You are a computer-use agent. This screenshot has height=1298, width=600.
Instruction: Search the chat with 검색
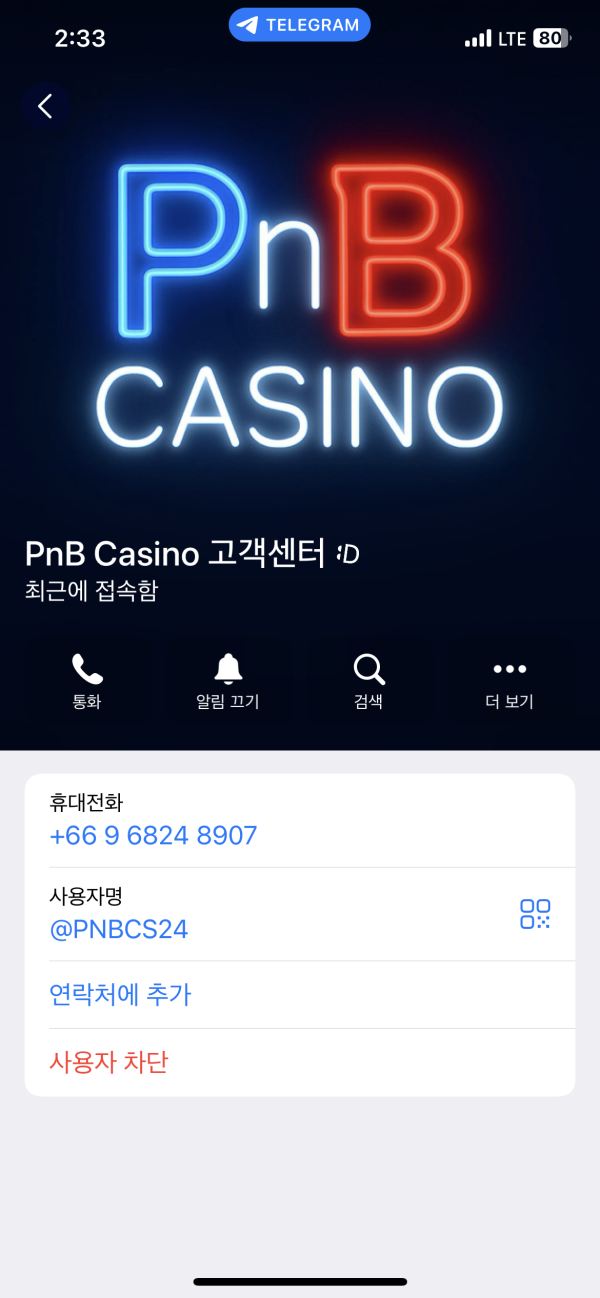[368, 681]
